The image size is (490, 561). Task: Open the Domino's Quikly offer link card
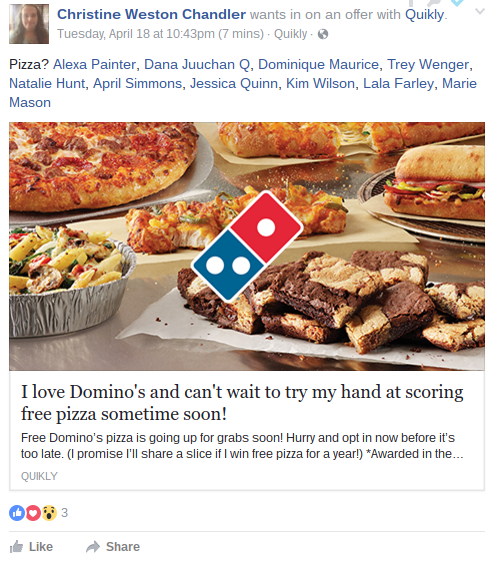247,306
